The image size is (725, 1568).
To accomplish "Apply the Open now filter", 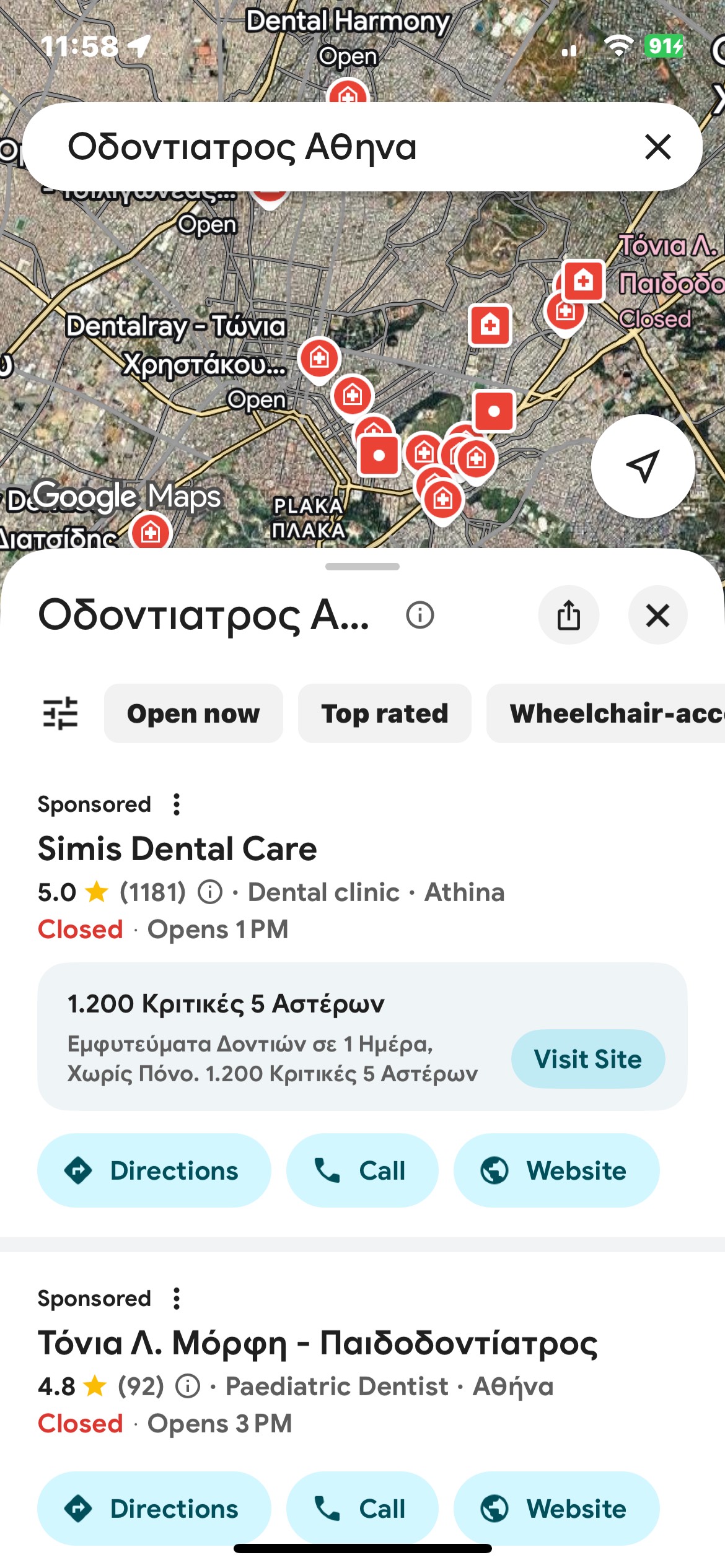I will (193, 713).
